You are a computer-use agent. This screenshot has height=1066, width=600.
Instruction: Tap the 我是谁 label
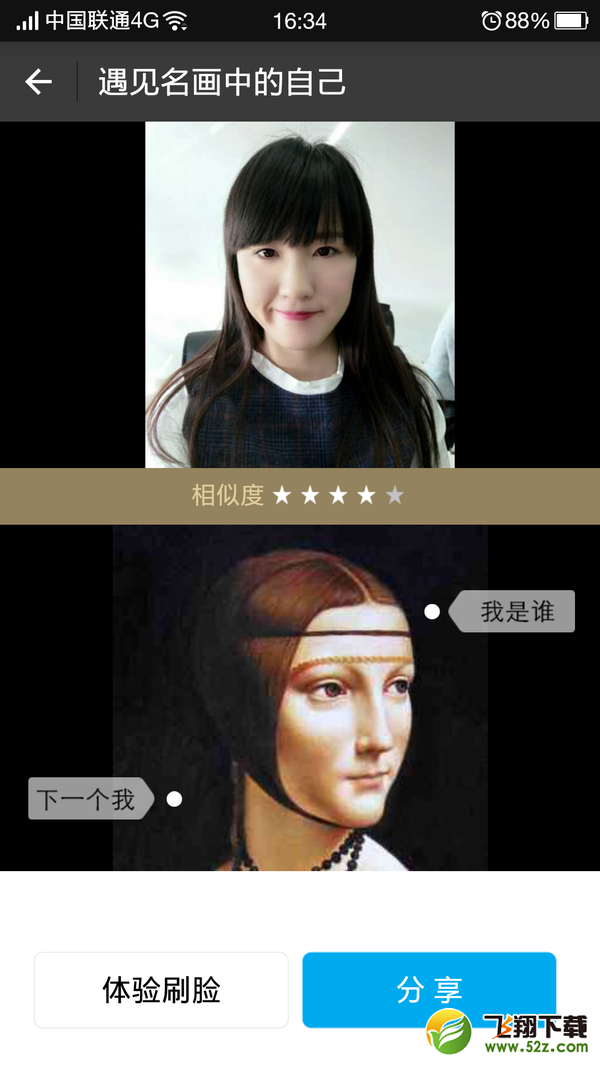[x=515, y=611]
